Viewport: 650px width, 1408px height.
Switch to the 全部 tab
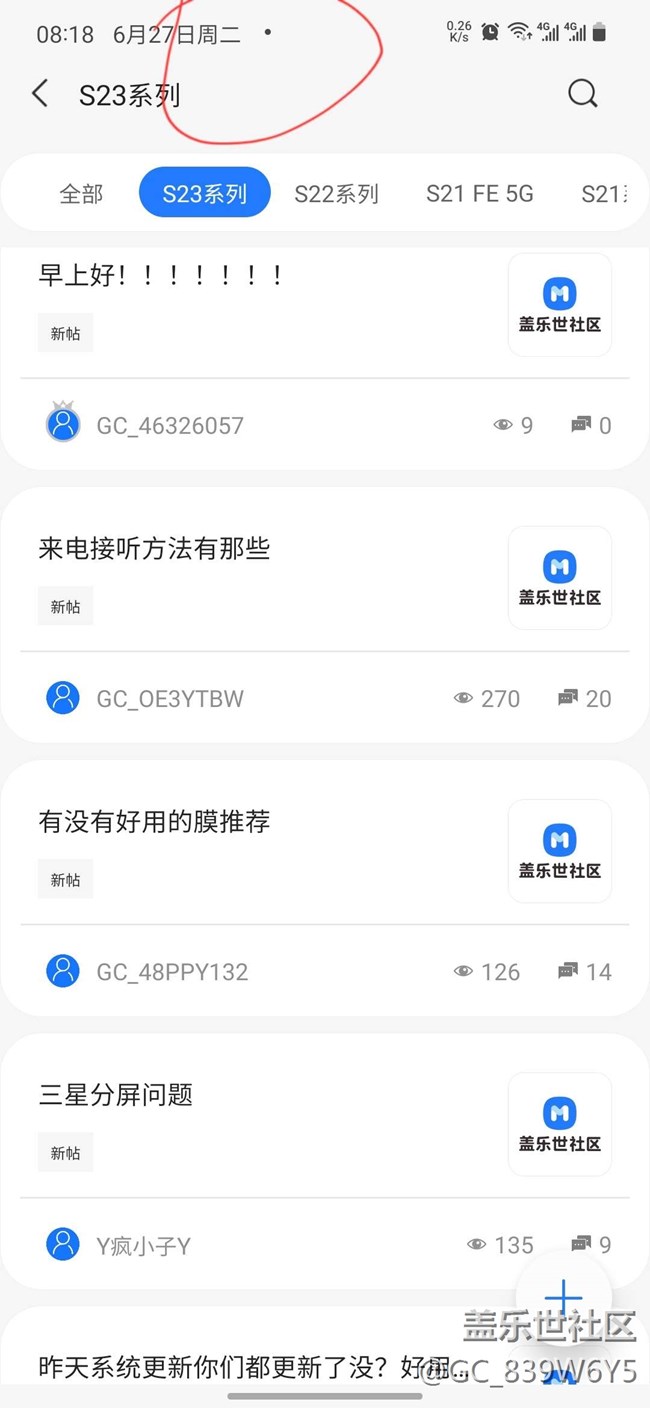(x=81, y=193)
